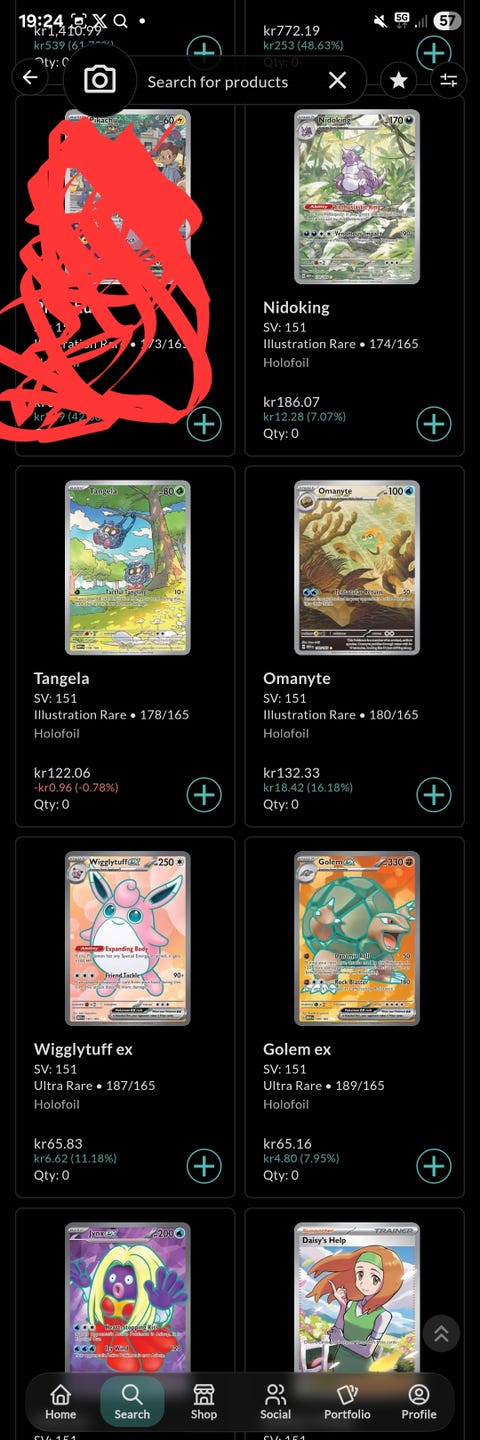The image size is (480, 1440).
Task: Add Omanyte with its plus button
Action: coord(433,795)
